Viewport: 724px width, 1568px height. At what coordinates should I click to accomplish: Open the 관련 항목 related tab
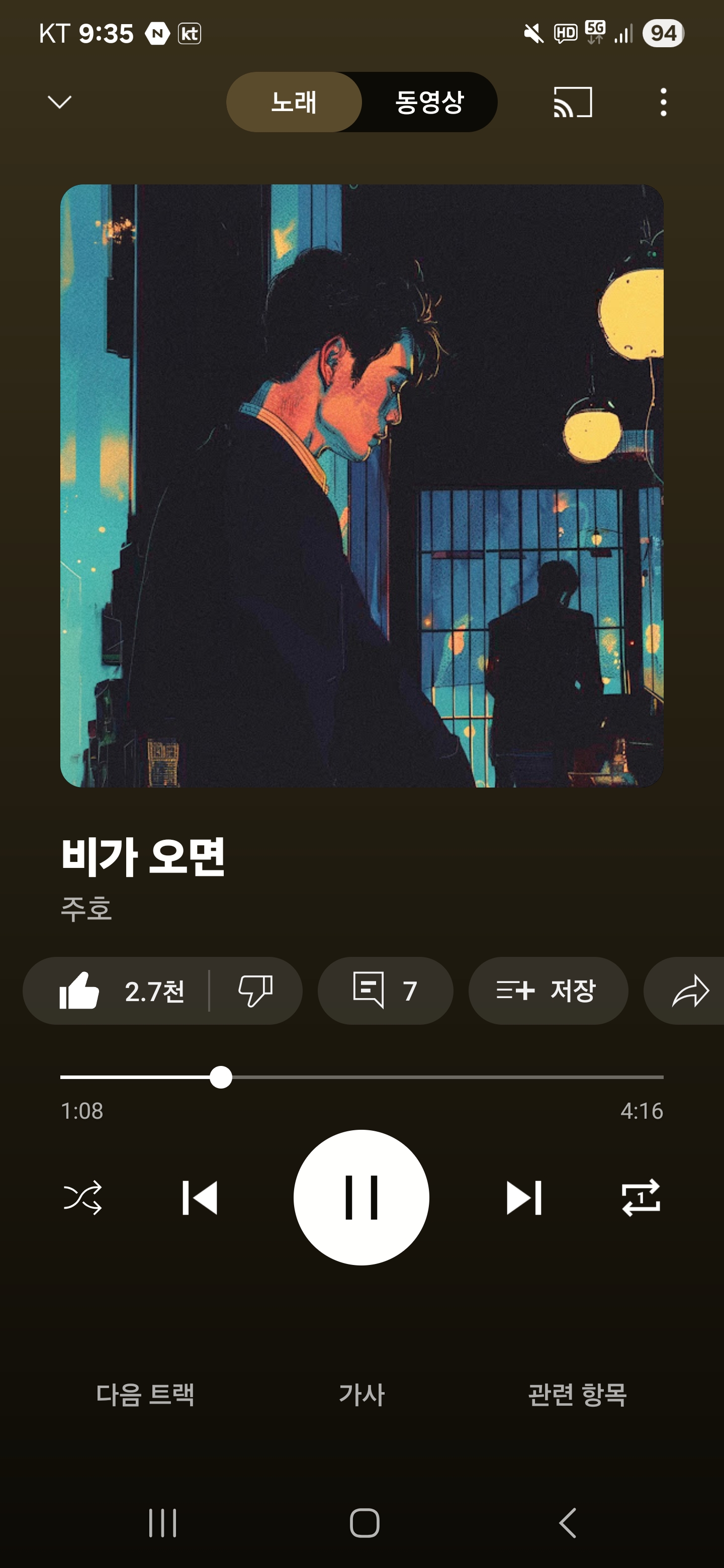[577, 1394]
